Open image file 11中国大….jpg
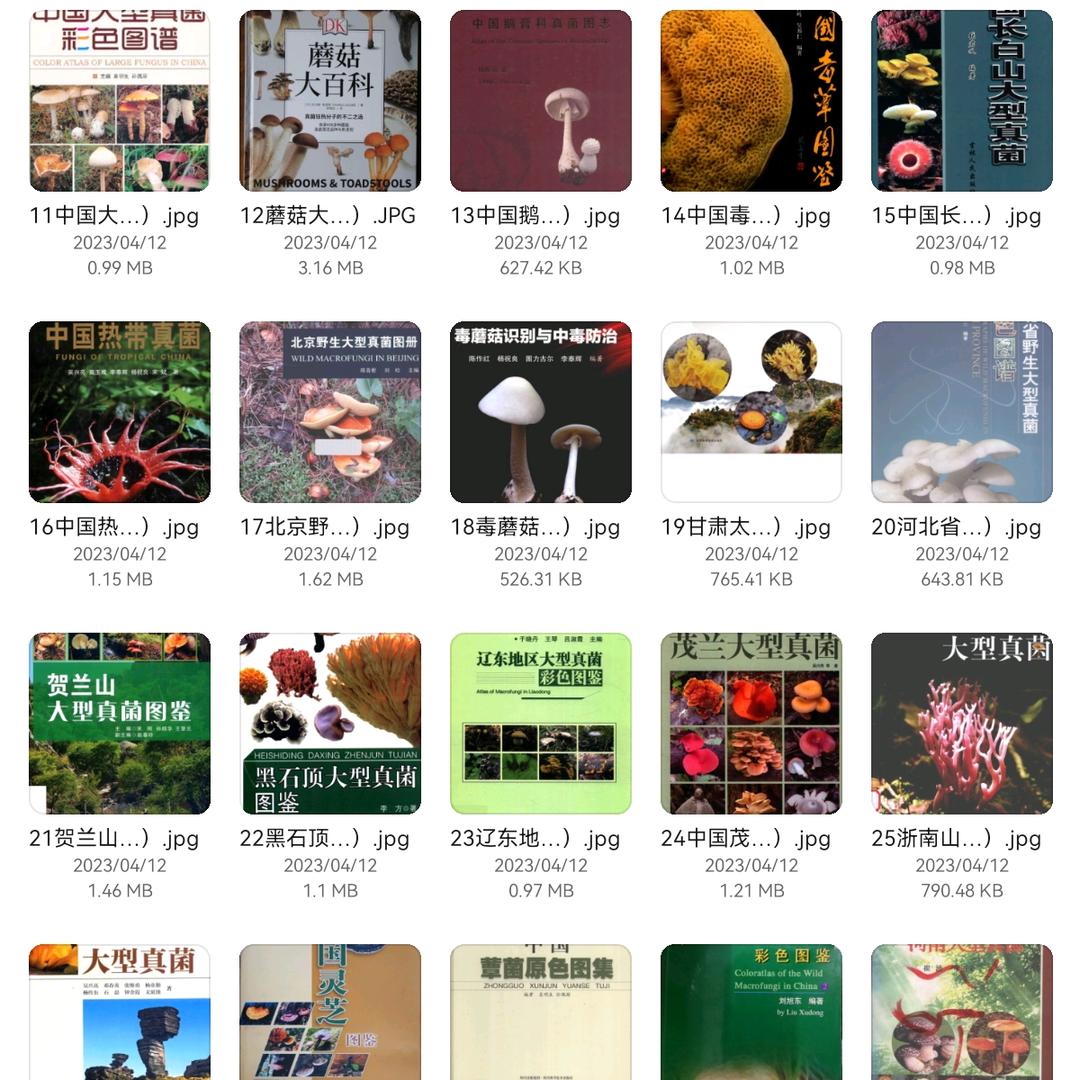The height and width of the screenshot is (1080, 1080). [x=120, y=101]
